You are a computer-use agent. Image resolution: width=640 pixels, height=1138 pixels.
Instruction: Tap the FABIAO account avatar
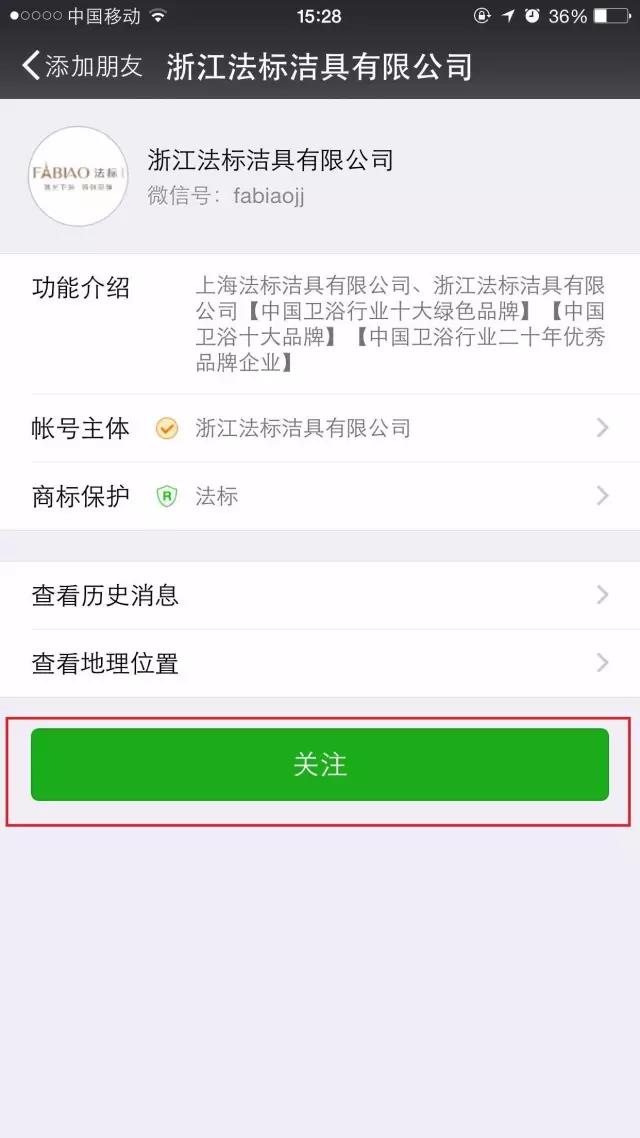(78, 176)
